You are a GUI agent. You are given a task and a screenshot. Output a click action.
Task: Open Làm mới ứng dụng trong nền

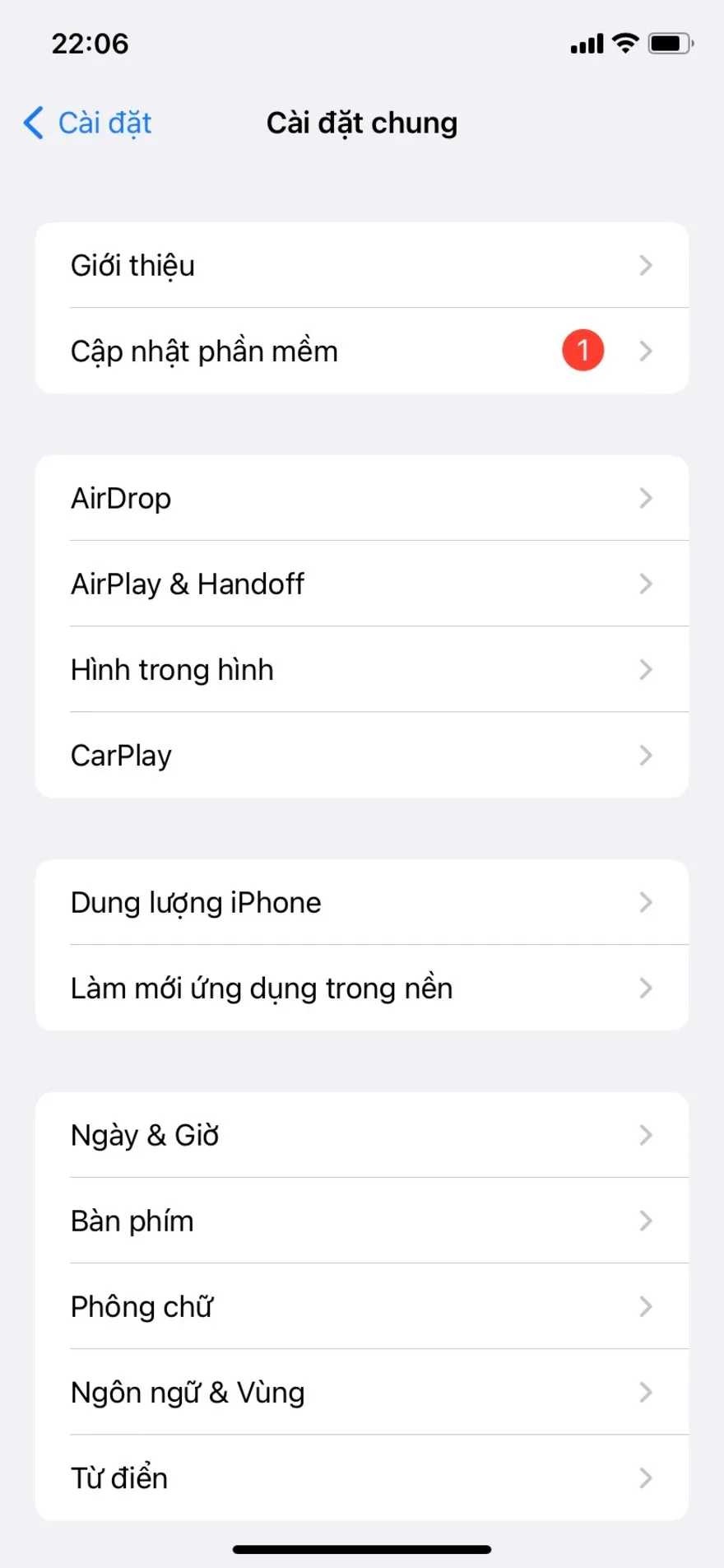click(362, 988)
